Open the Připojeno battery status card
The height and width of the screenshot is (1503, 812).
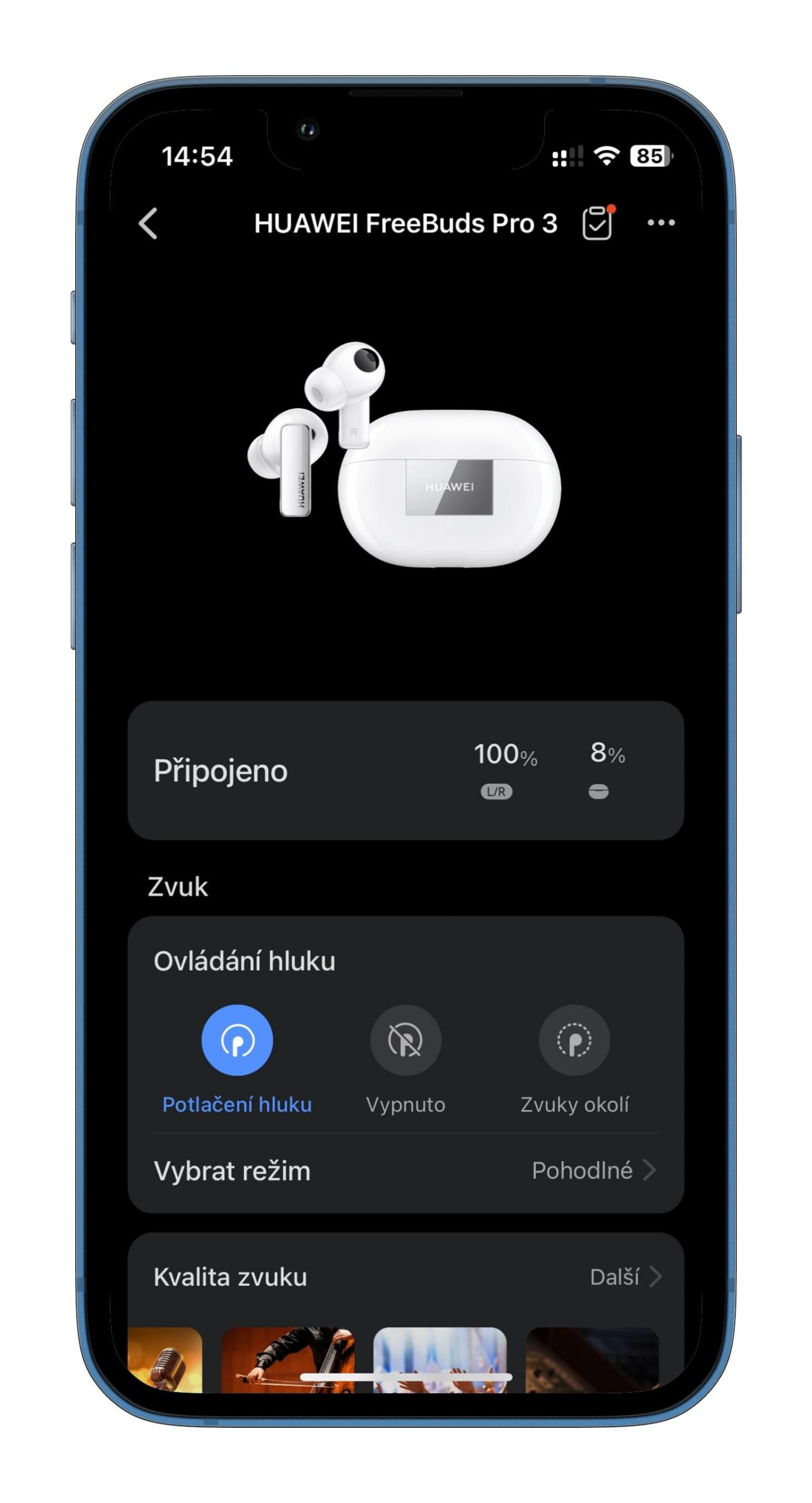coord(405,770)
